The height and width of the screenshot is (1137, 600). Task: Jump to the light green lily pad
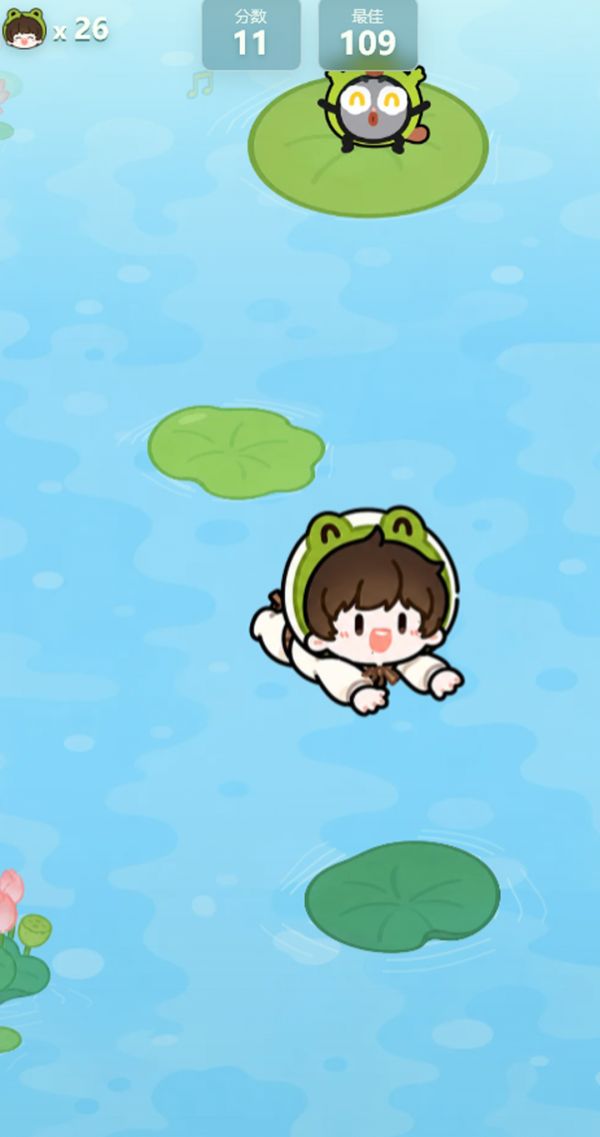tap(236, 452)
